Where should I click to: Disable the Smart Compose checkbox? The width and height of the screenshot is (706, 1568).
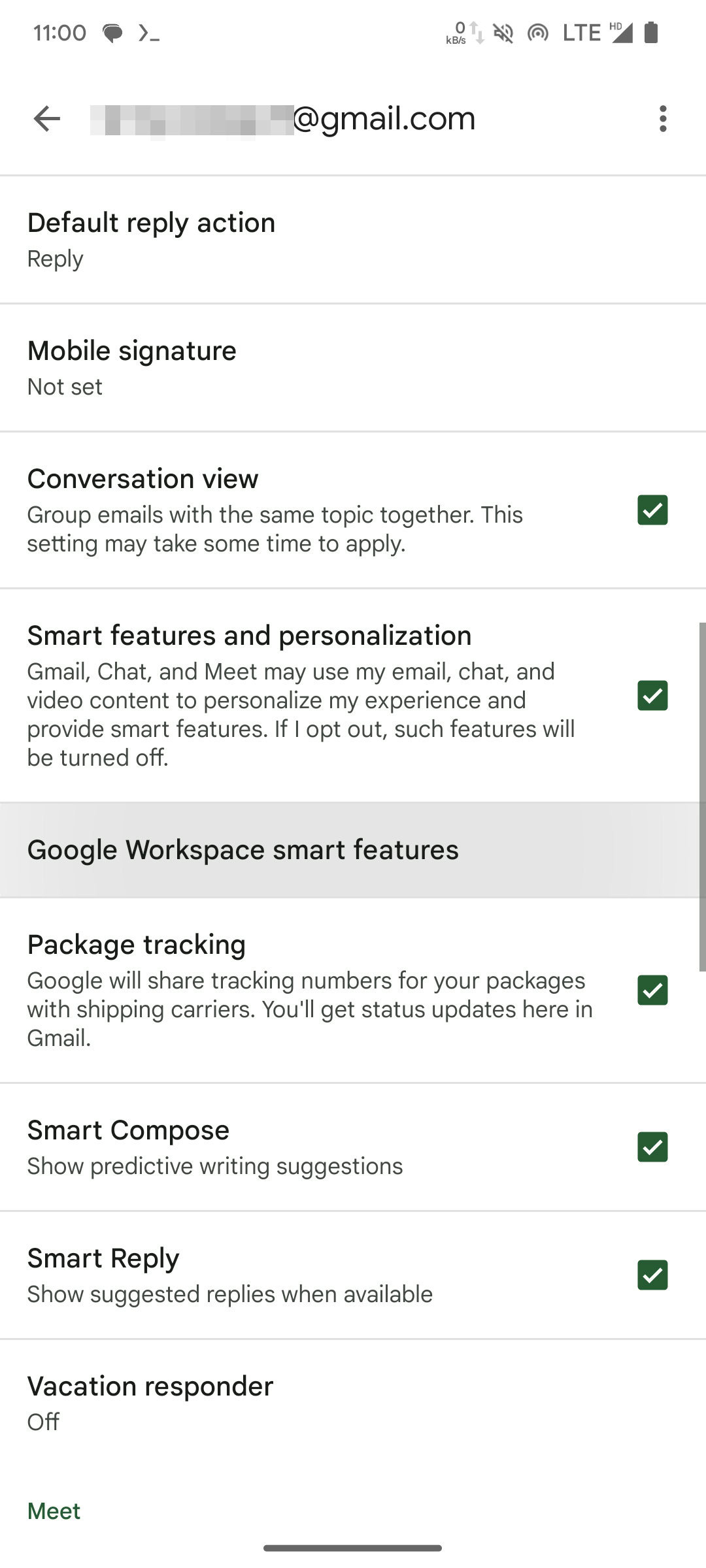click(x=652, y=1147)
